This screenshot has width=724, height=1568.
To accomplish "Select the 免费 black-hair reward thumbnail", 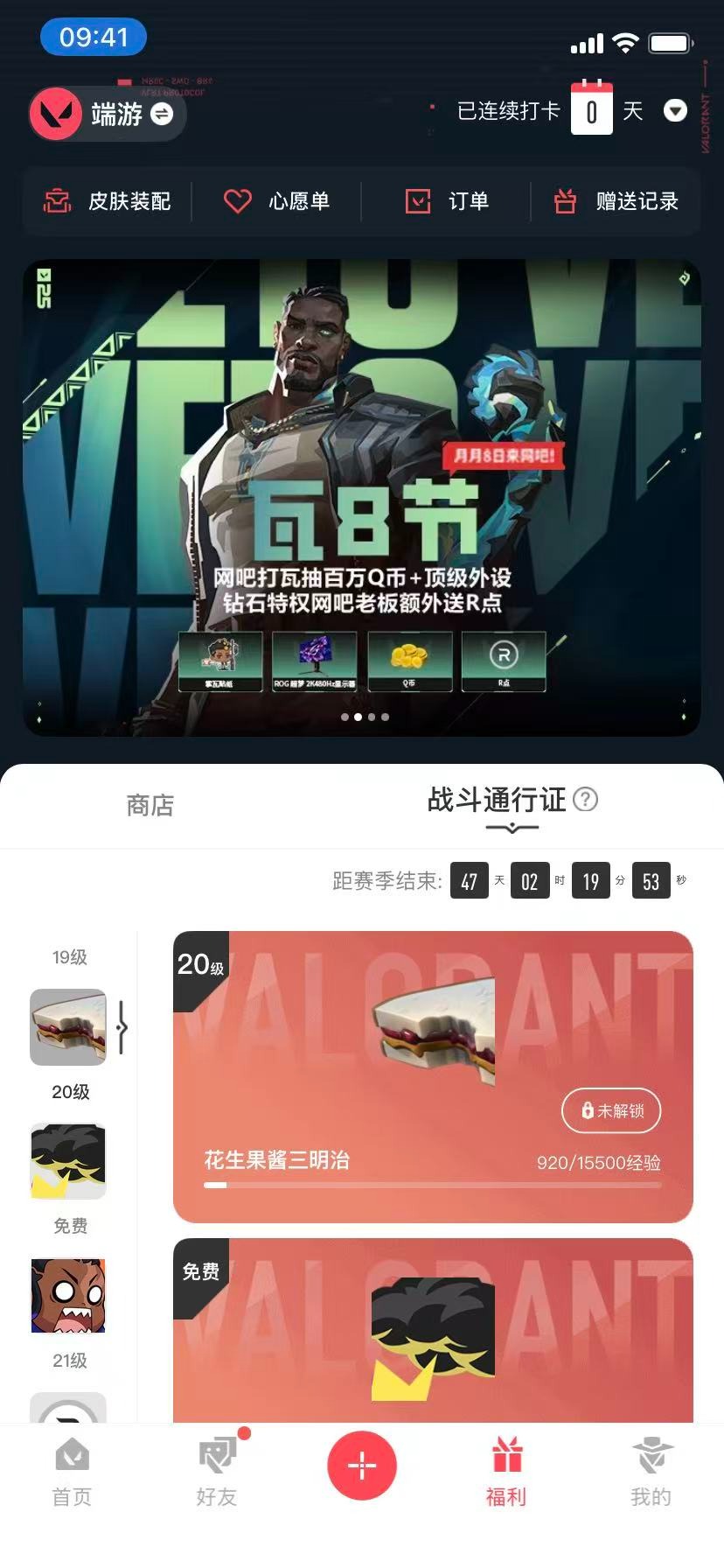I will click(x=68, y=1161).
